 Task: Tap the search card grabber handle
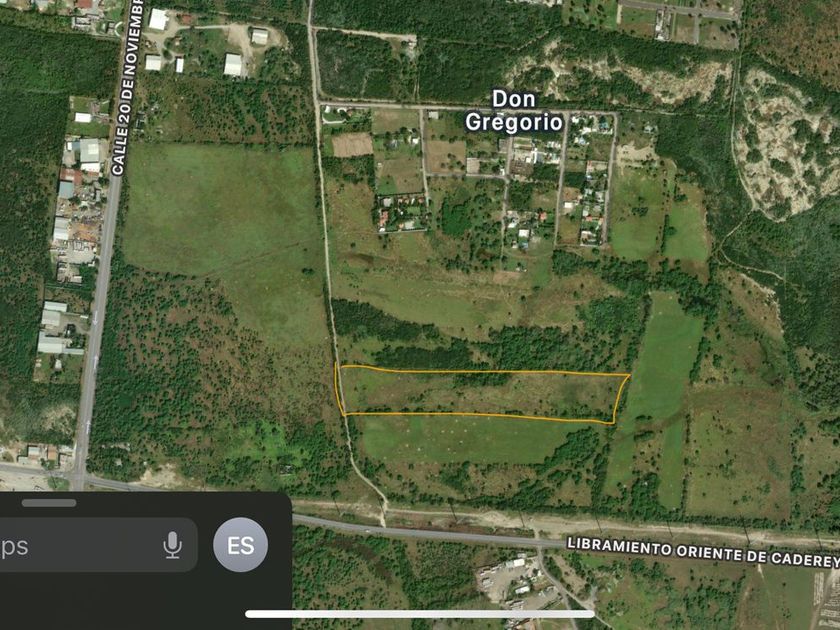pos(48,503)
